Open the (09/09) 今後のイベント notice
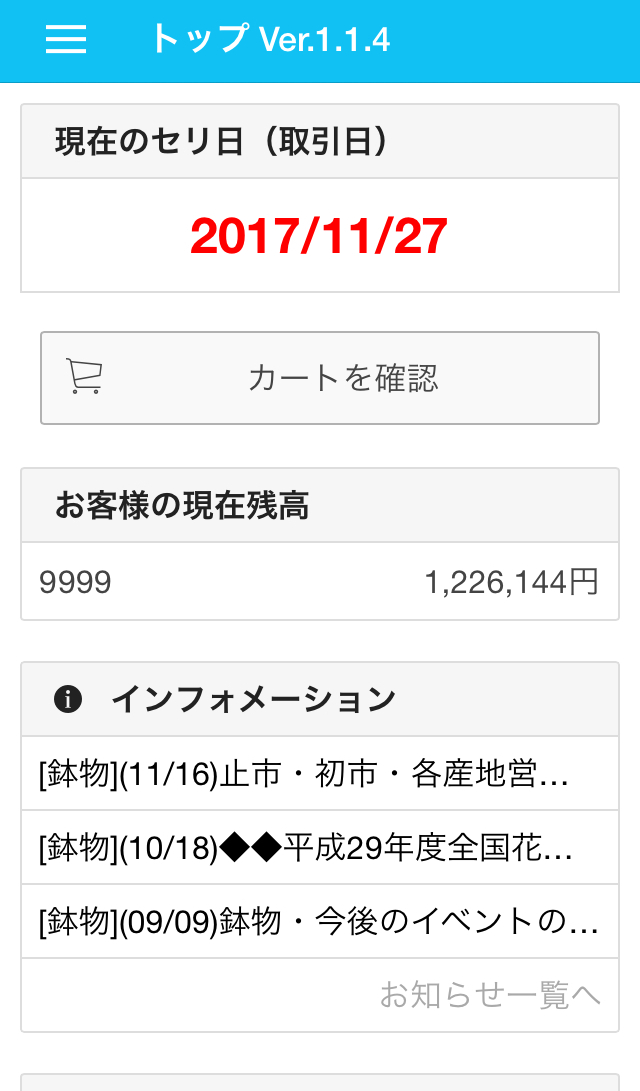 tap(320, 921)
